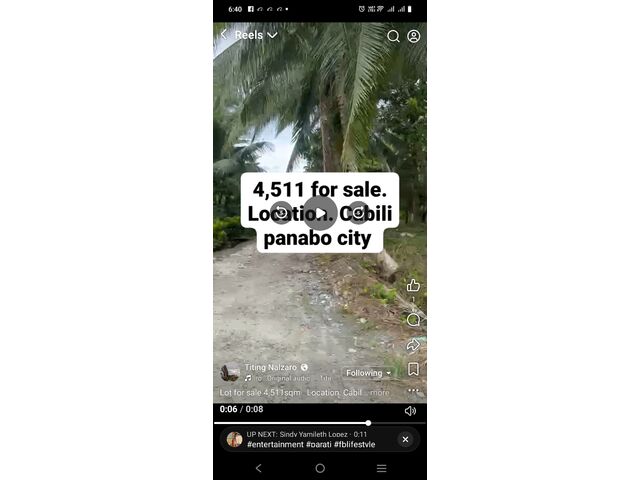The height and width of the screenshot is (480, 640).
Task: Dismiss the Up Next suggestion
Action: click(x=405, y=439)
